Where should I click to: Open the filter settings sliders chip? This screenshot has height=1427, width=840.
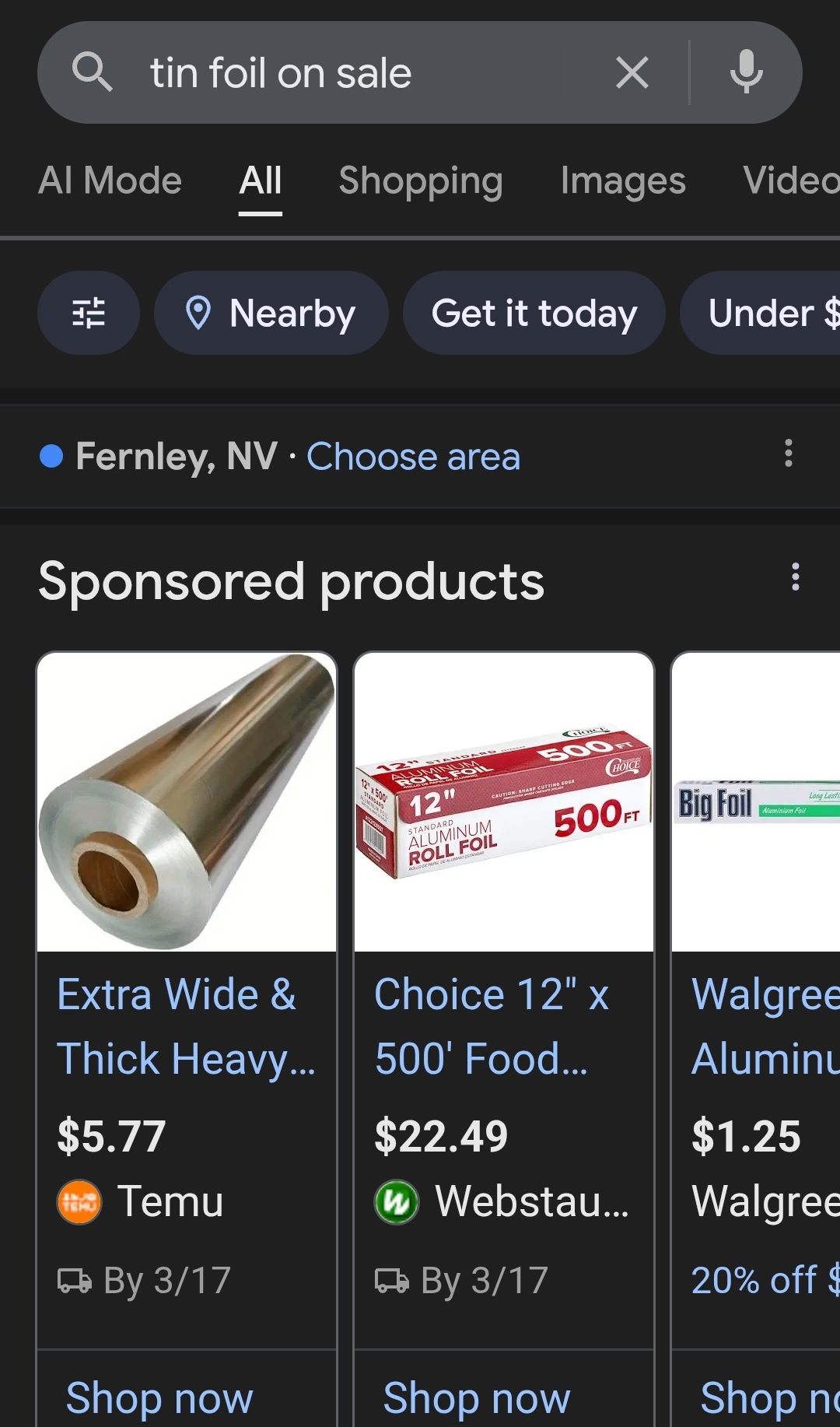89,313
